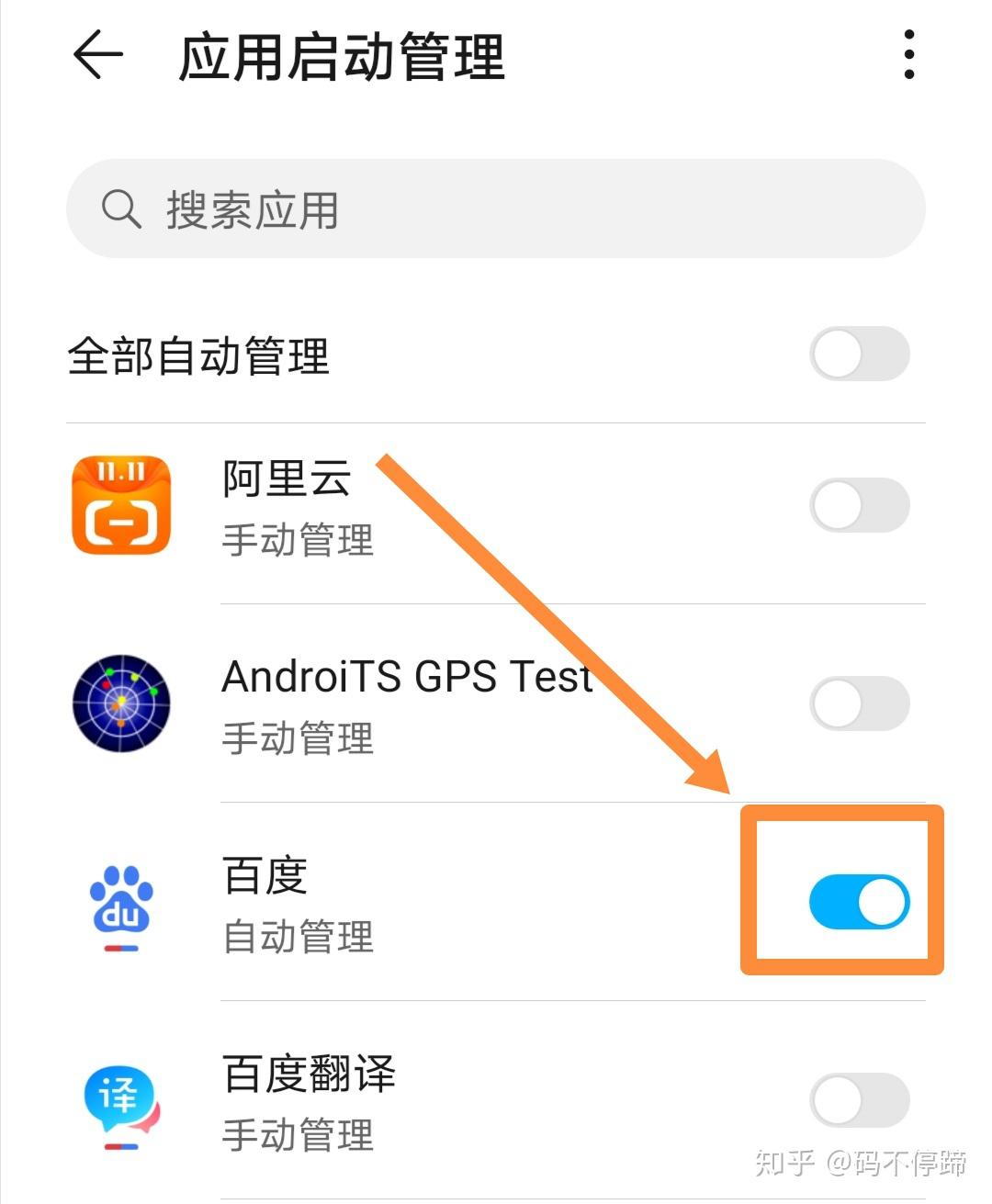The width and height of the screenshot is (992, 1204).
Task: Tap 自动管理 label under 百度
Action: pyautogui.click(x=297, y=938)
